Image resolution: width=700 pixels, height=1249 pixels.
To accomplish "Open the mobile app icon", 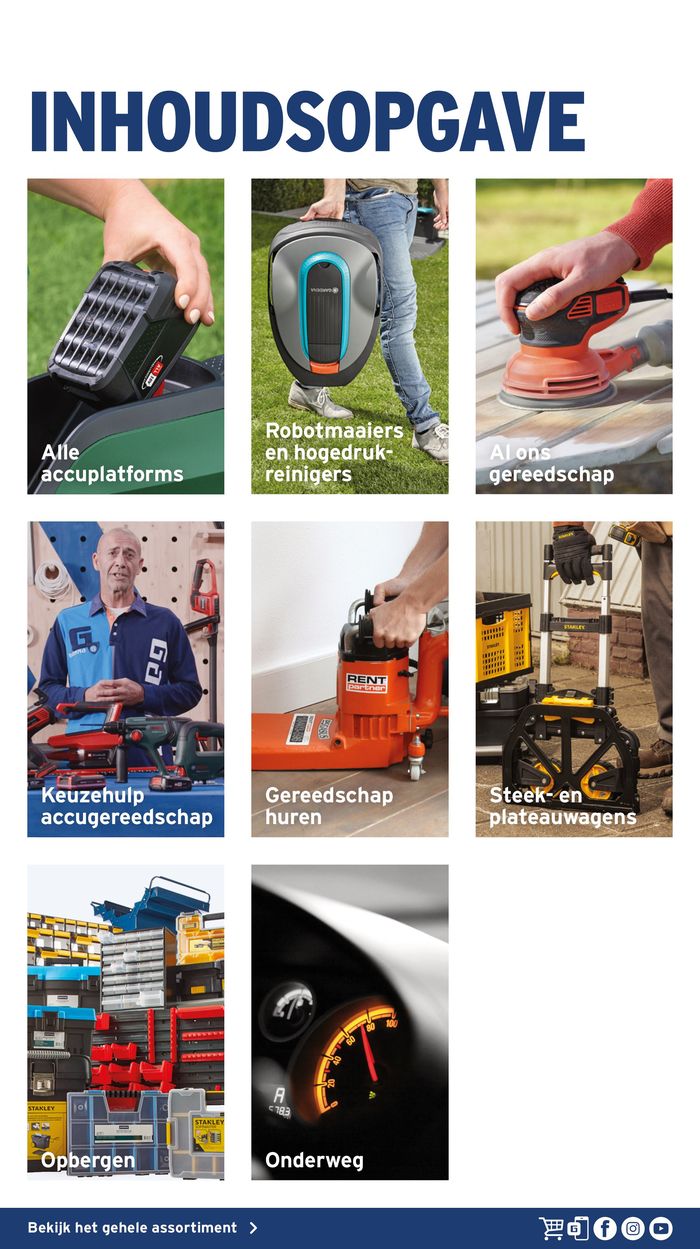I will [578, 1228].
